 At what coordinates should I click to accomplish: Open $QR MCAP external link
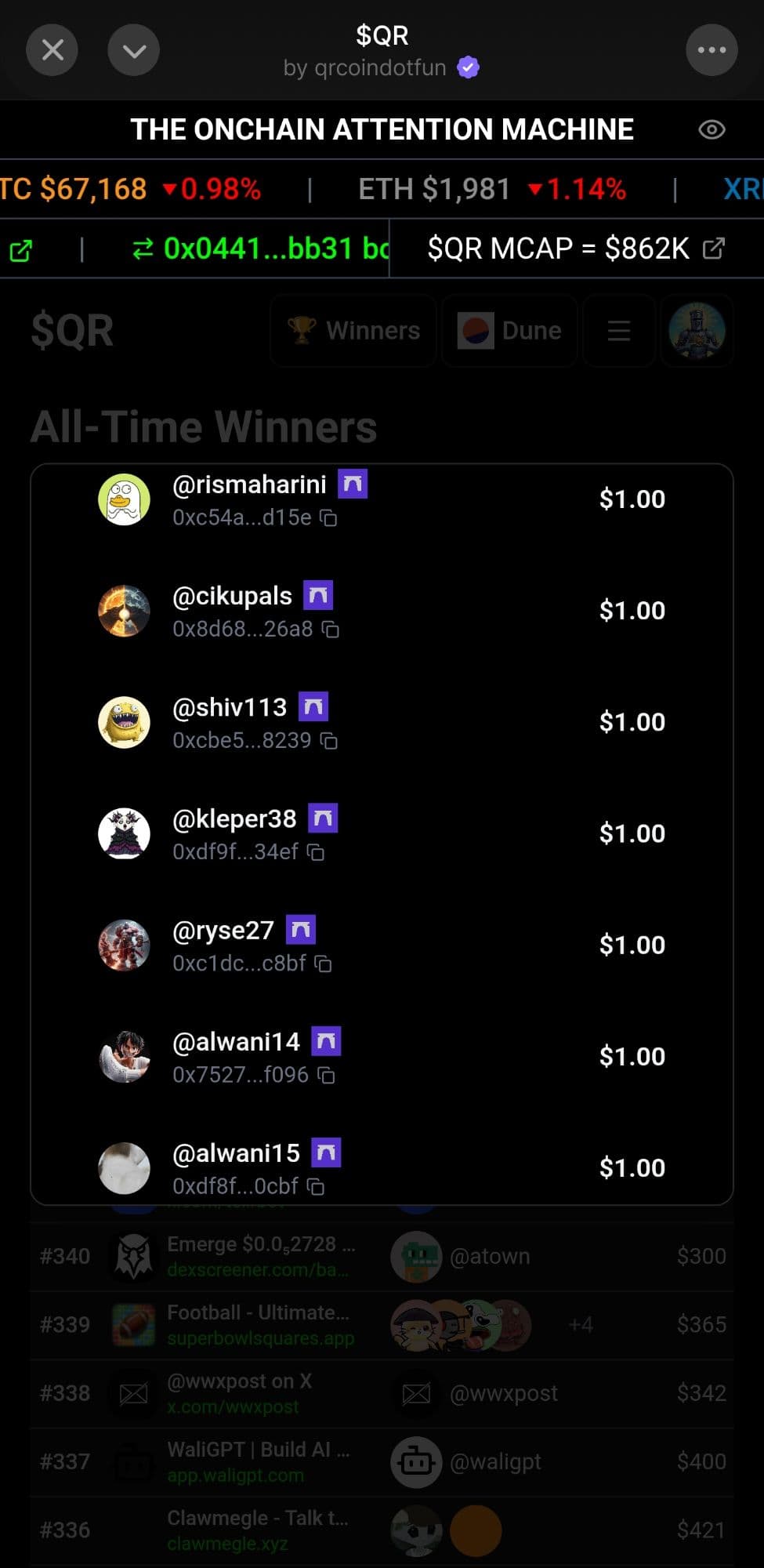[x=713, y=249]
